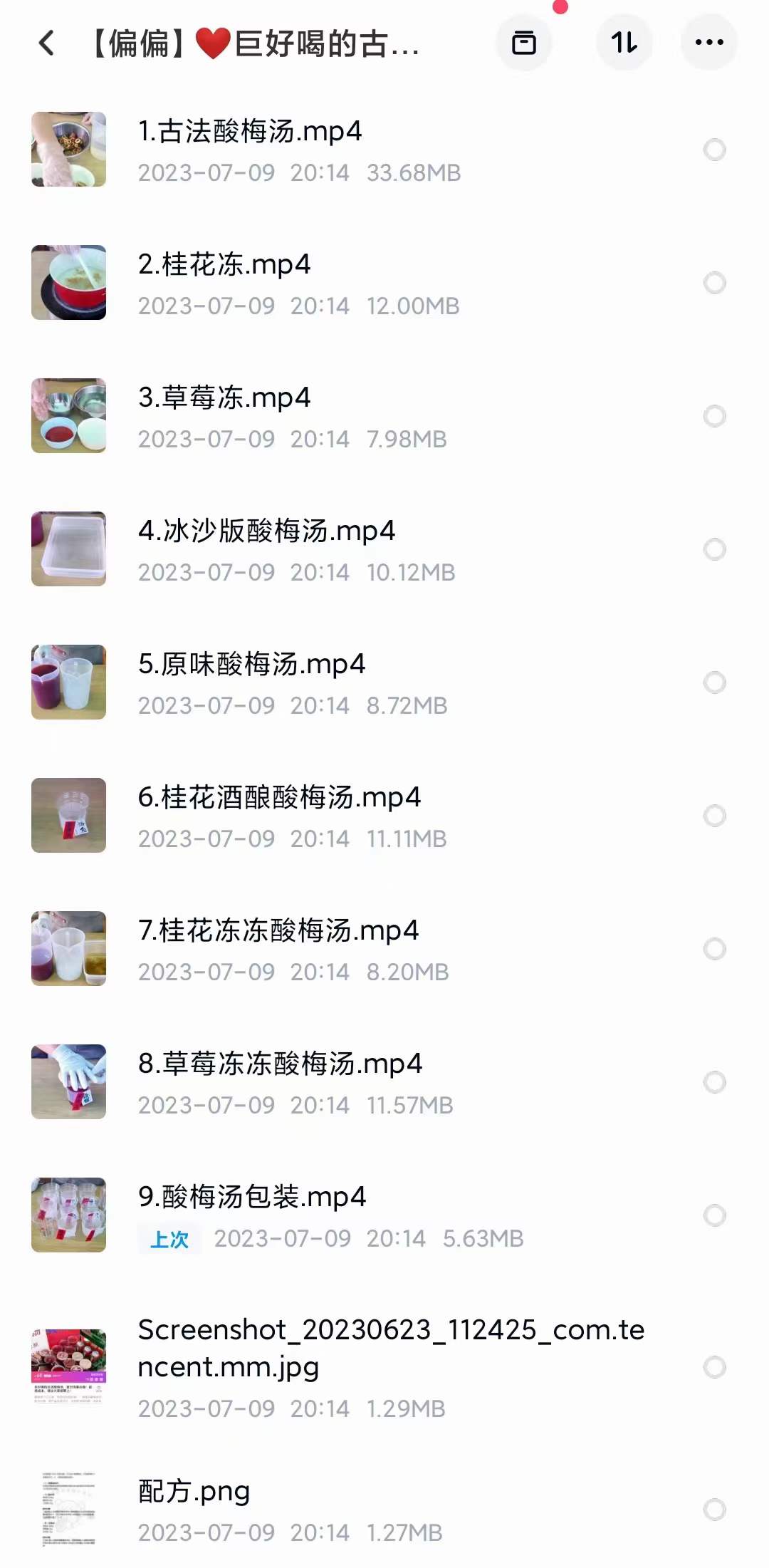Select the circle beside 9.酸梅汤包装.mp4

coord(713,1215)
